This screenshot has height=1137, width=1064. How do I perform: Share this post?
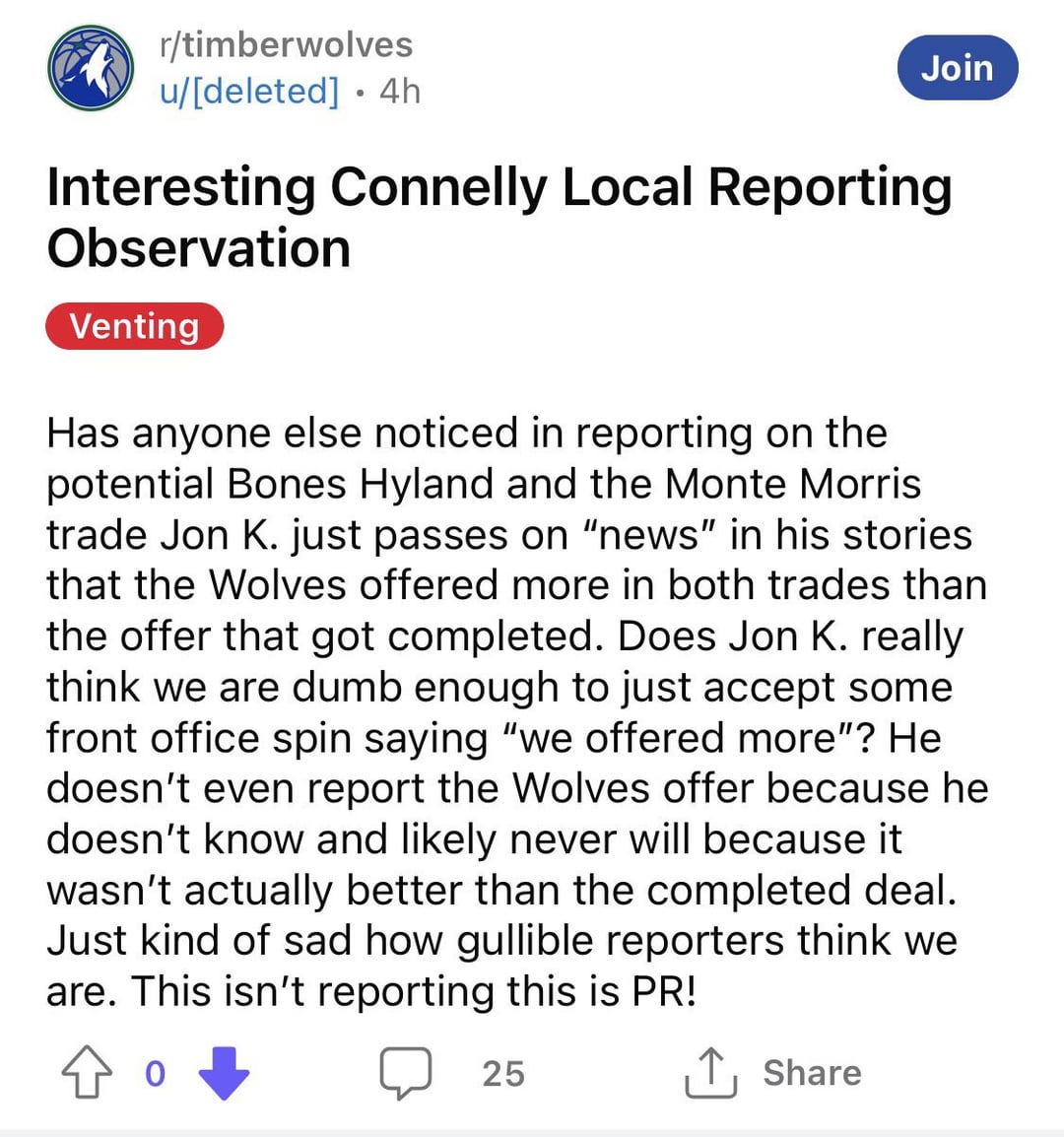[774, 1073]
